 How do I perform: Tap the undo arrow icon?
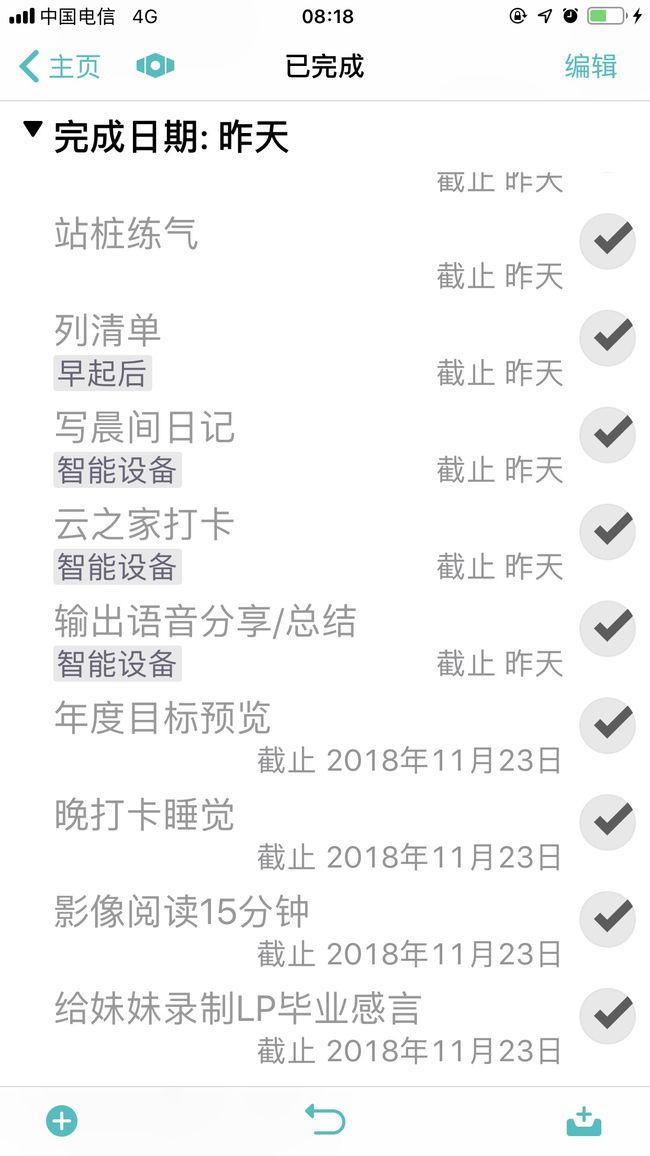point(325,1119)
